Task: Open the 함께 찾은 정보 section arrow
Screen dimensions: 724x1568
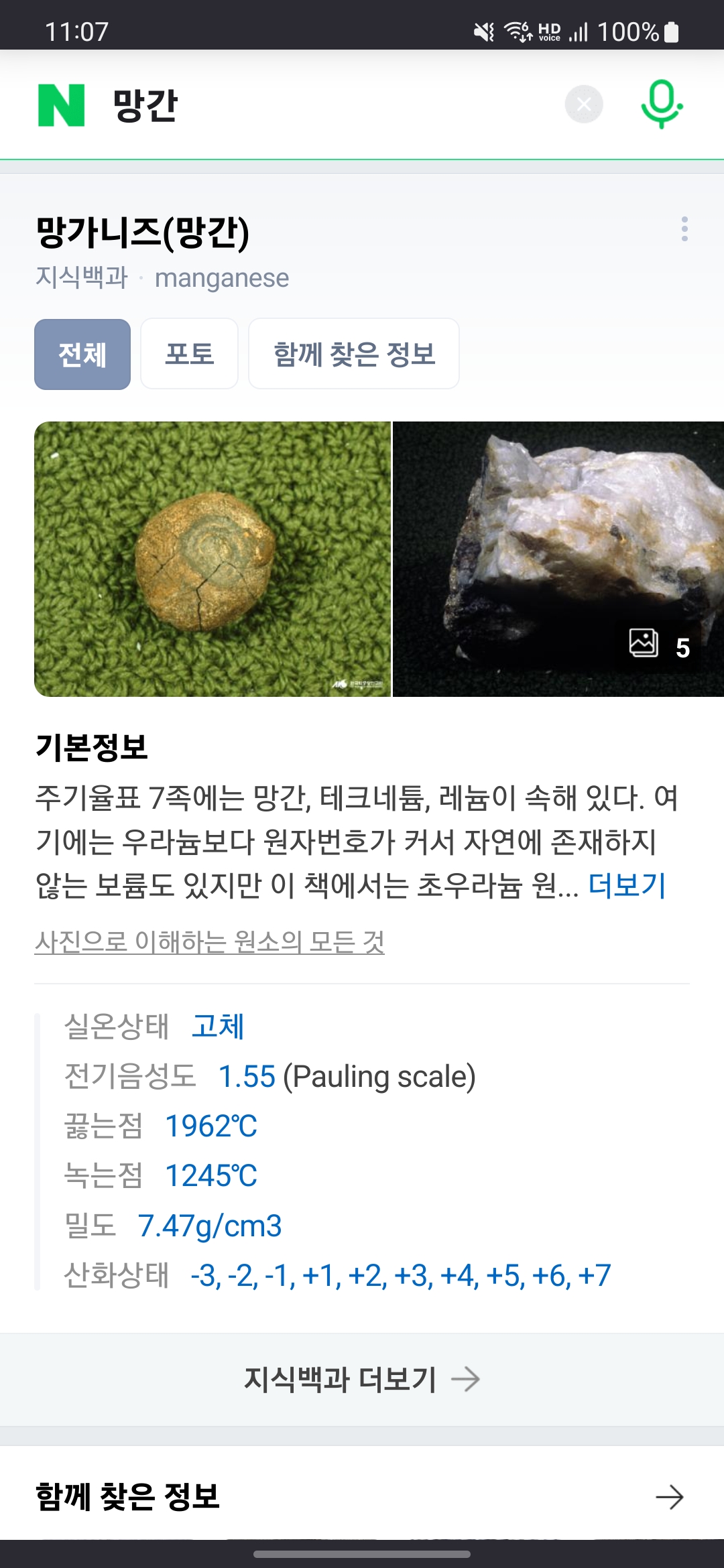Action: pos(669,1496)
